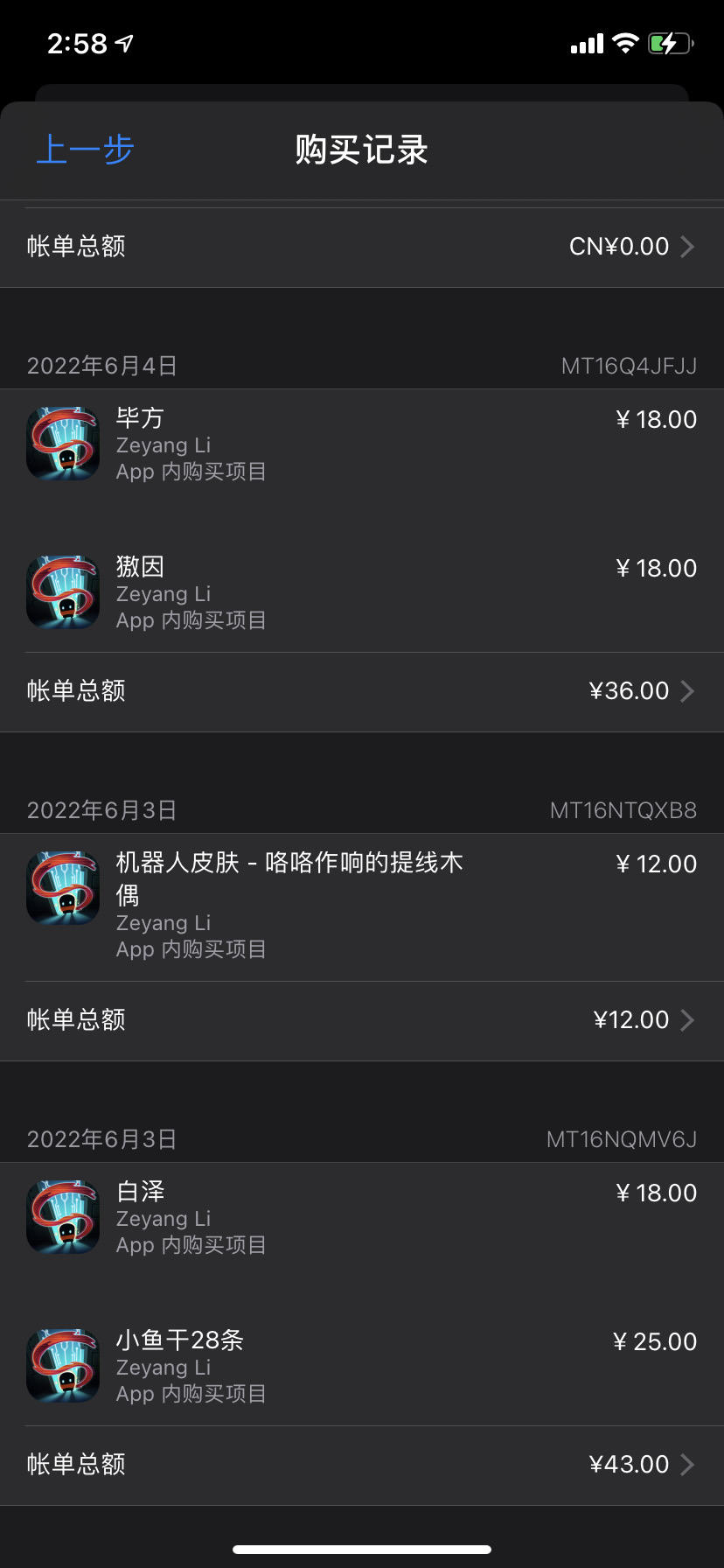Open the ¥43.00 帐单总额 bill
Viewport: 724px width, 1568px height.
pyautogui.click(x=362, y=1465)
